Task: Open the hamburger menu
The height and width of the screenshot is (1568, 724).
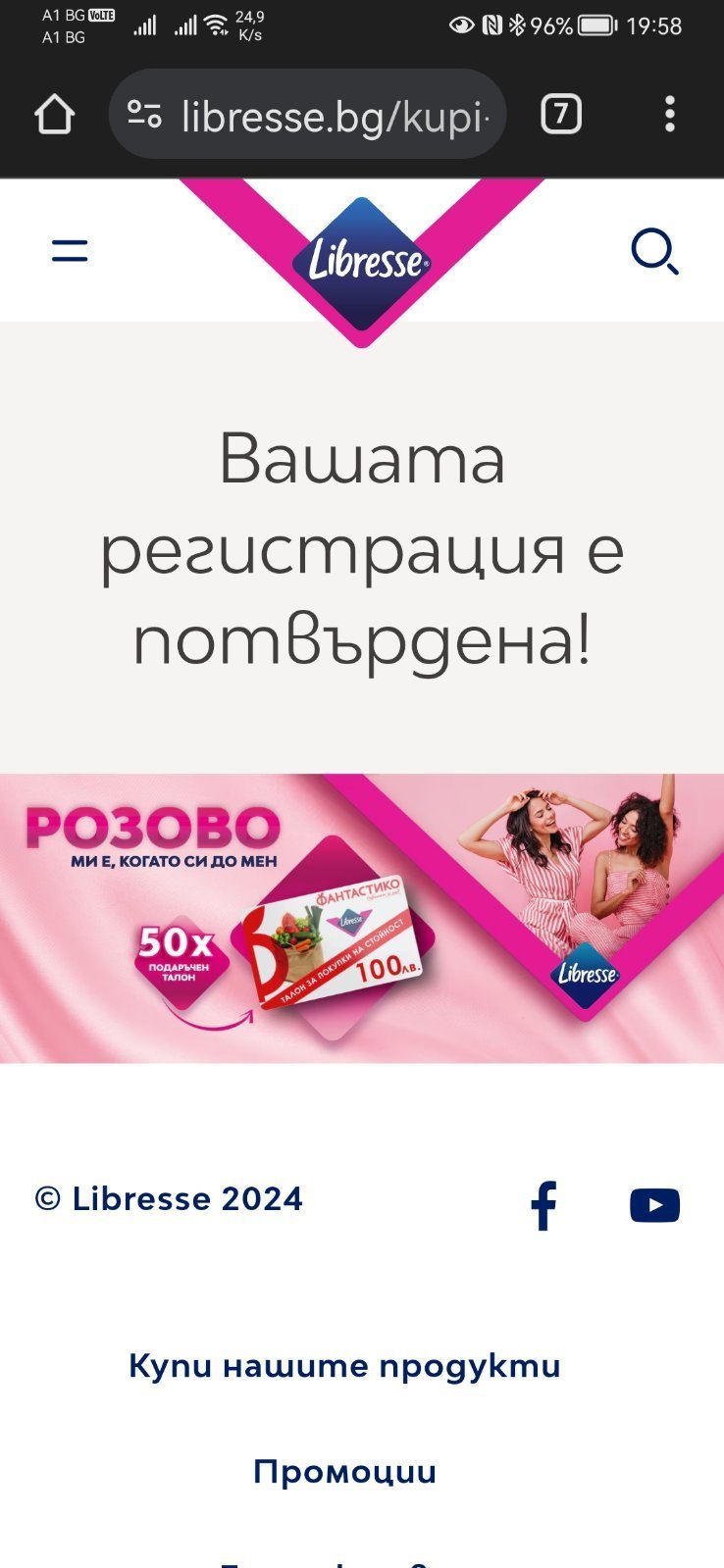Action: coord(70,251)
